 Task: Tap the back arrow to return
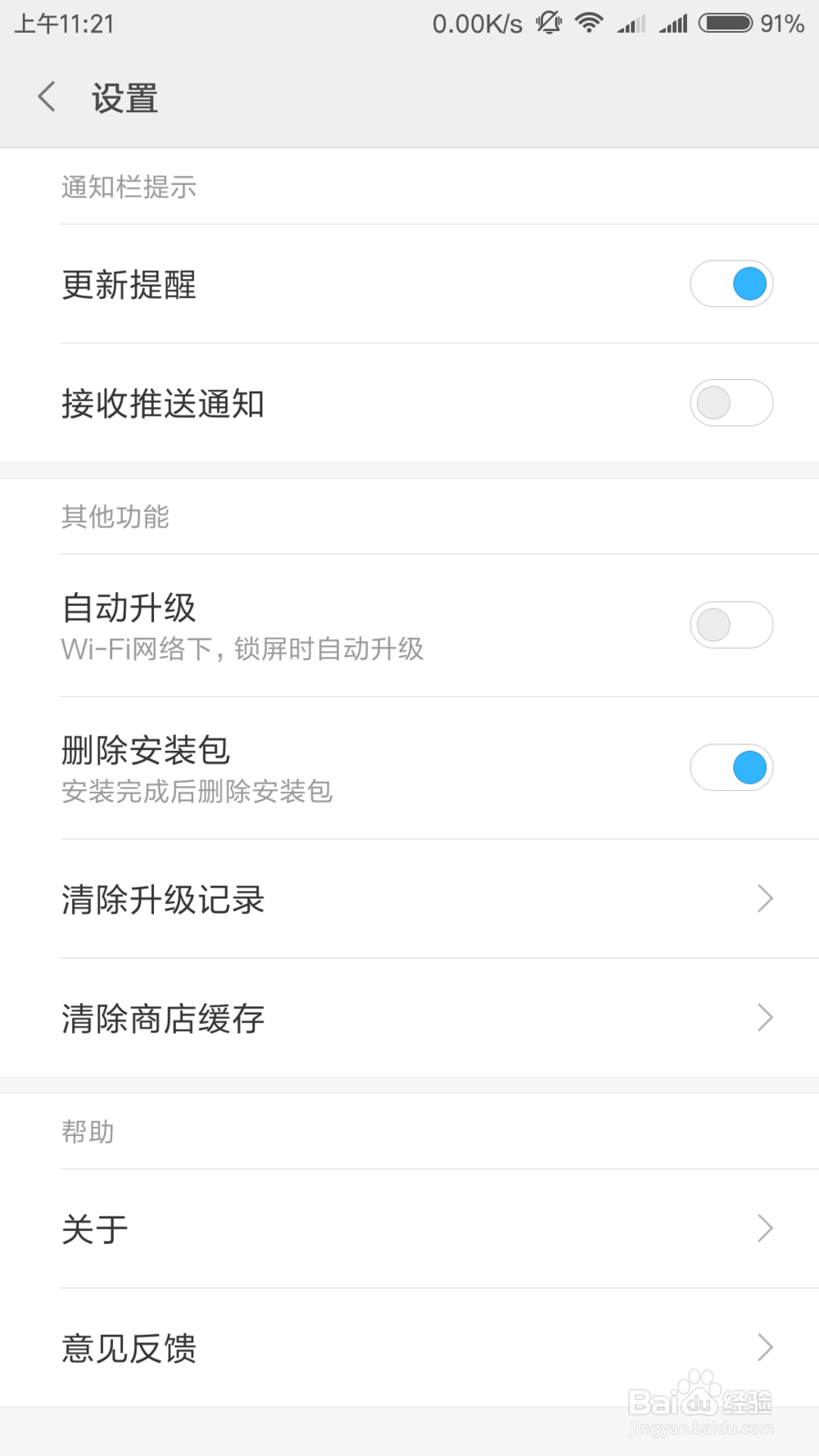click(46, 96)
